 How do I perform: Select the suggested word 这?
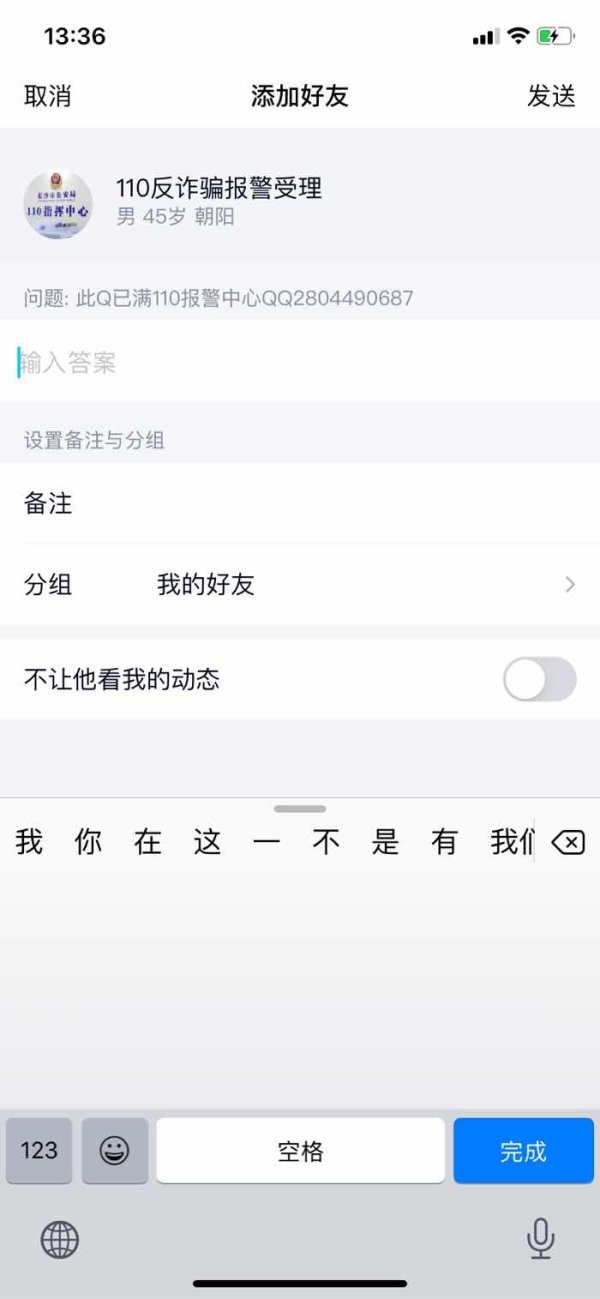click(x=207, y=843)
